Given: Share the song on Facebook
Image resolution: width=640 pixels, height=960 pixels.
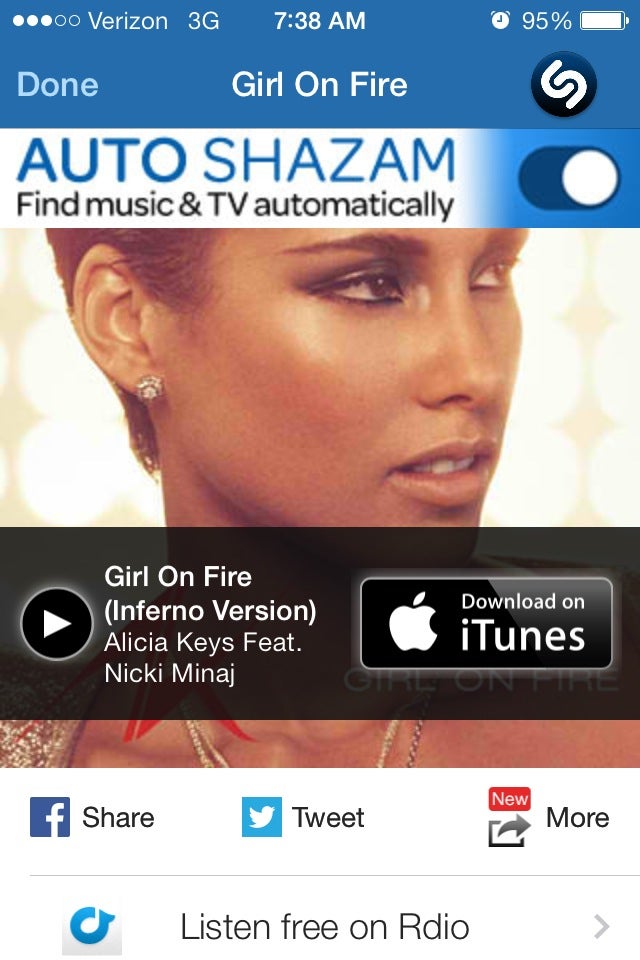Looking at the screenshot, I should [93, 817].
